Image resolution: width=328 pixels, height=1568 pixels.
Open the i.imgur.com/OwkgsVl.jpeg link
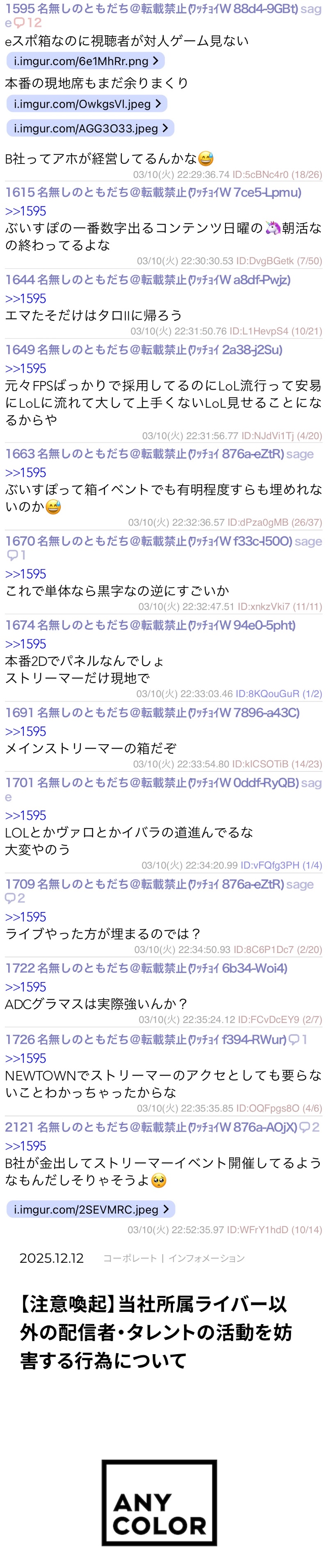coord(87,104)
